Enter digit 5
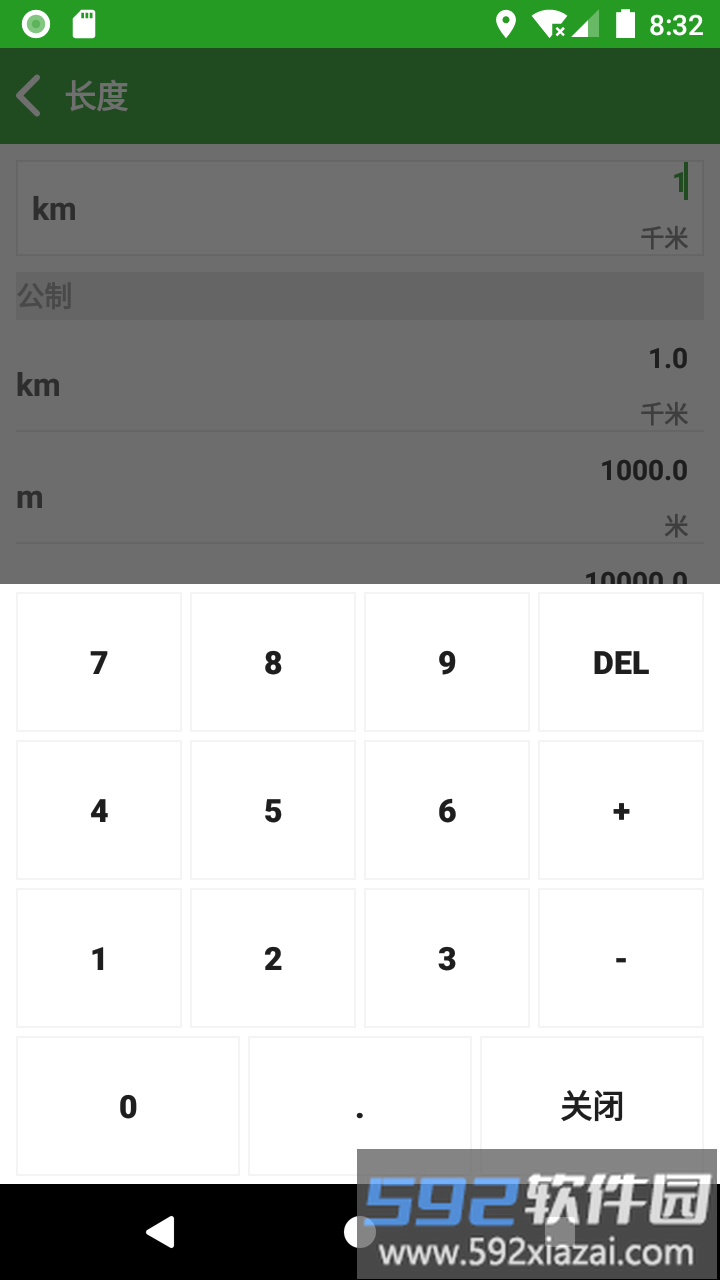The image size is (720, 1280). click(x=273, y=810)
